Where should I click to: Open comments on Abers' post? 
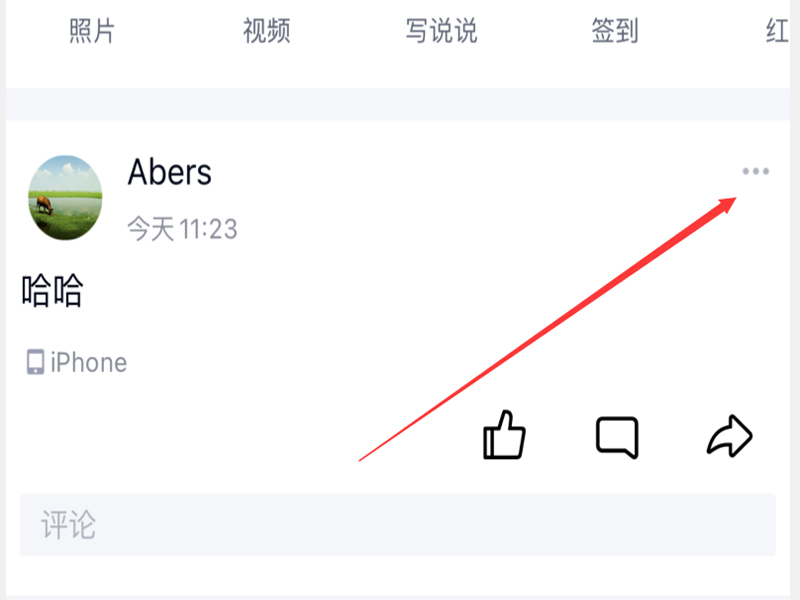617,436
